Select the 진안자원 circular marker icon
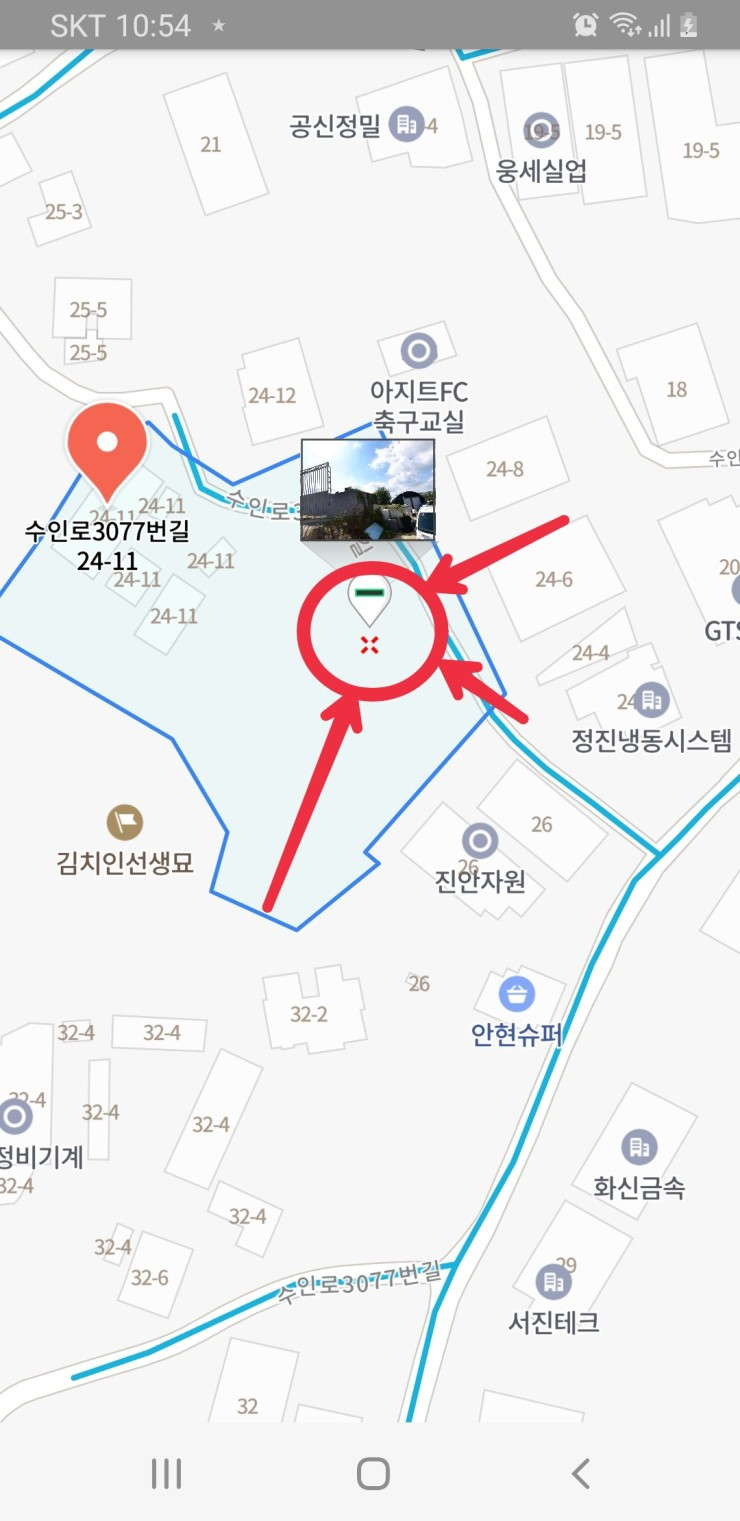This screenshot has width=740, height=1521. (477, 839)
